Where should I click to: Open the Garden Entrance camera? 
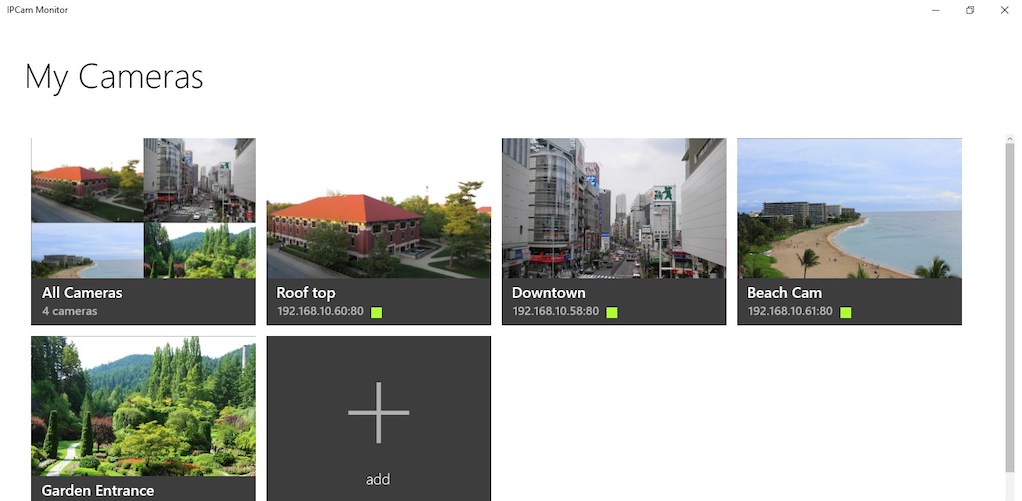click(143, 417)
